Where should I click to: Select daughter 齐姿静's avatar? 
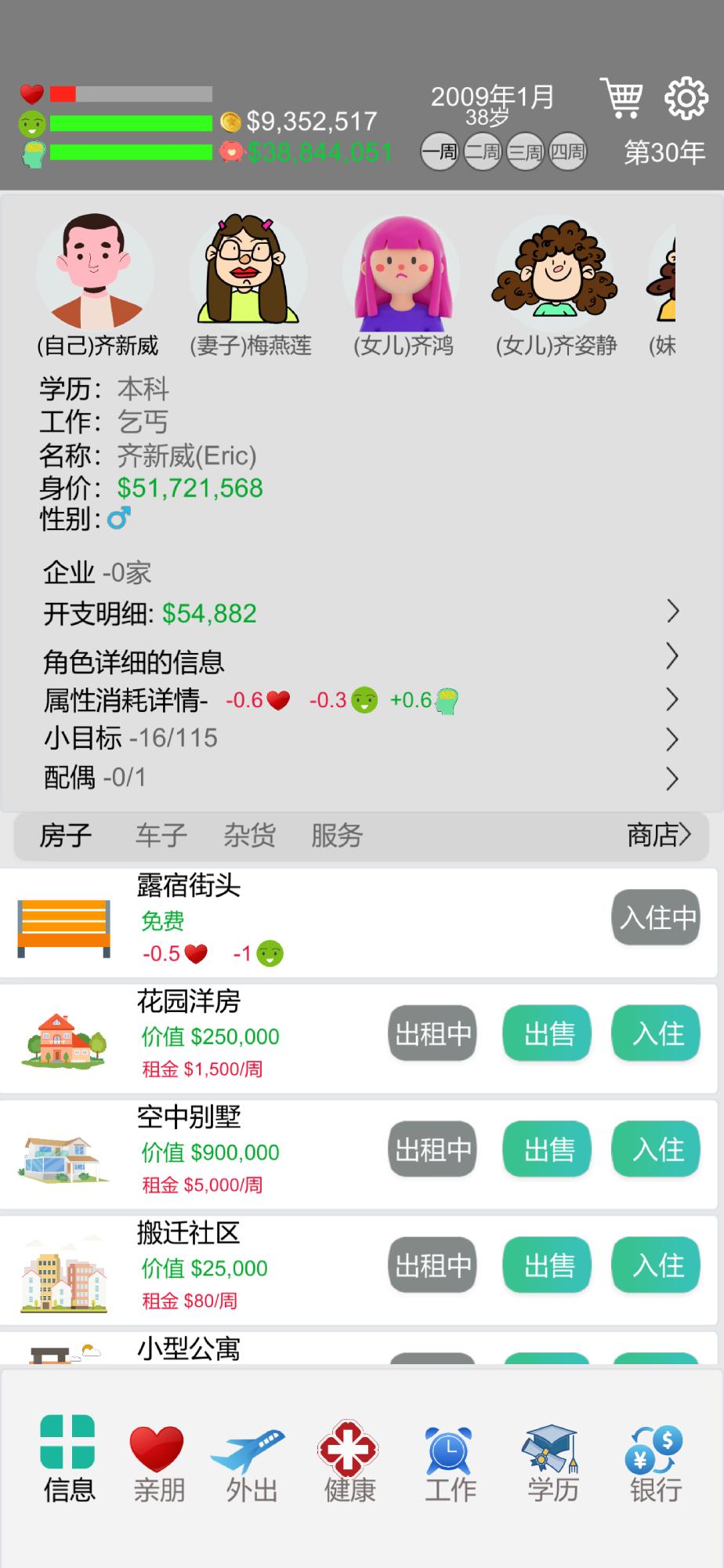(555, 271)
